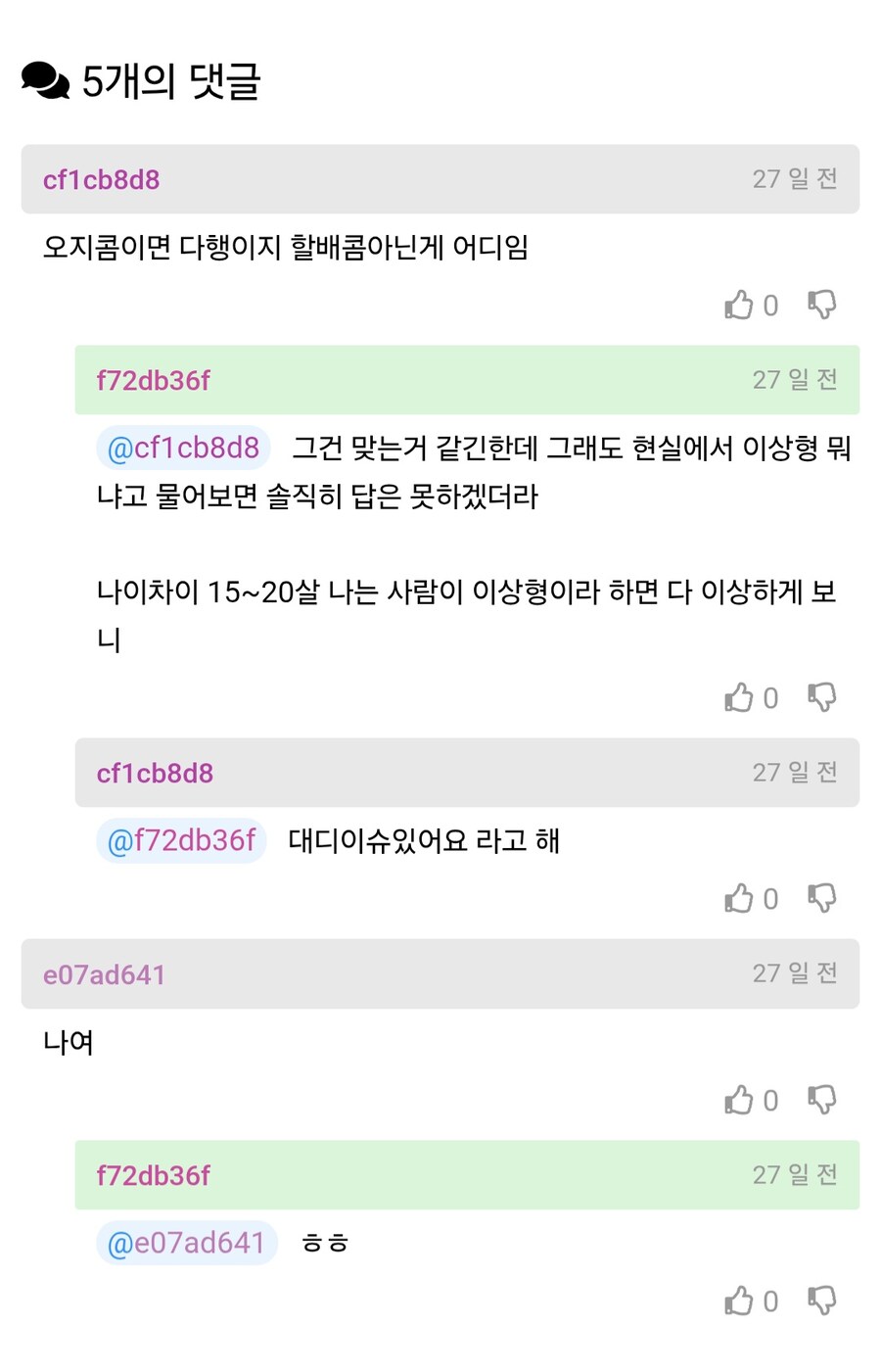Screen dimensions: 881x1372
Task: Click the thumbs down icon on cf1cb8d8's first comment
Action: click(x=822, y=305)
